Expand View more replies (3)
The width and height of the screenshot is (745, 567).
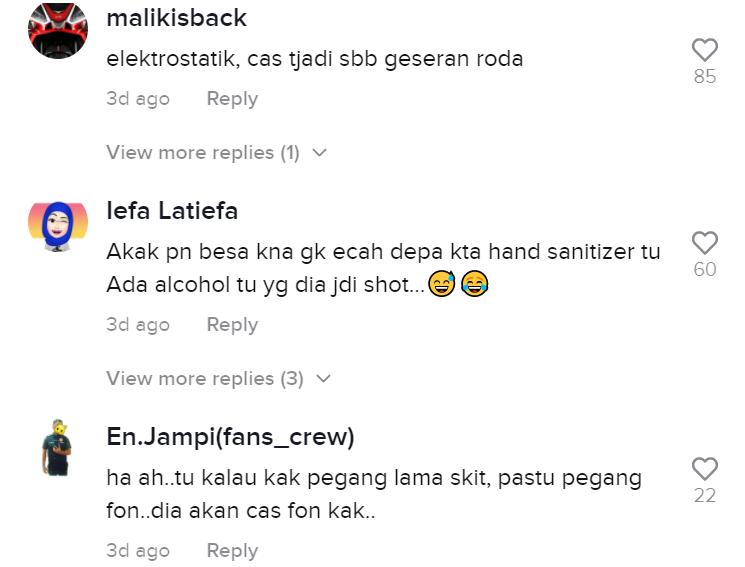(218, 379)
